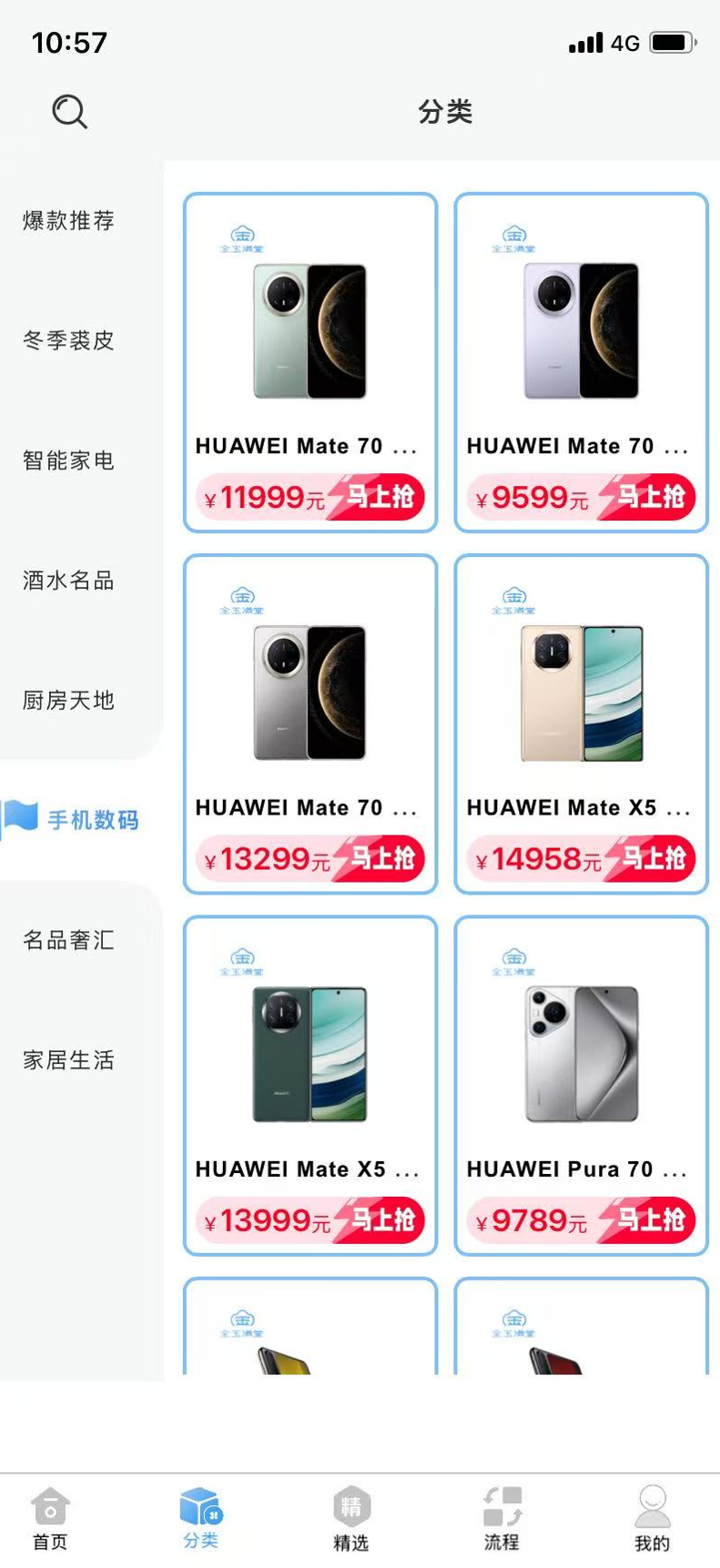
Task: Open the 智能家电 category
Action: pos(68,460)
